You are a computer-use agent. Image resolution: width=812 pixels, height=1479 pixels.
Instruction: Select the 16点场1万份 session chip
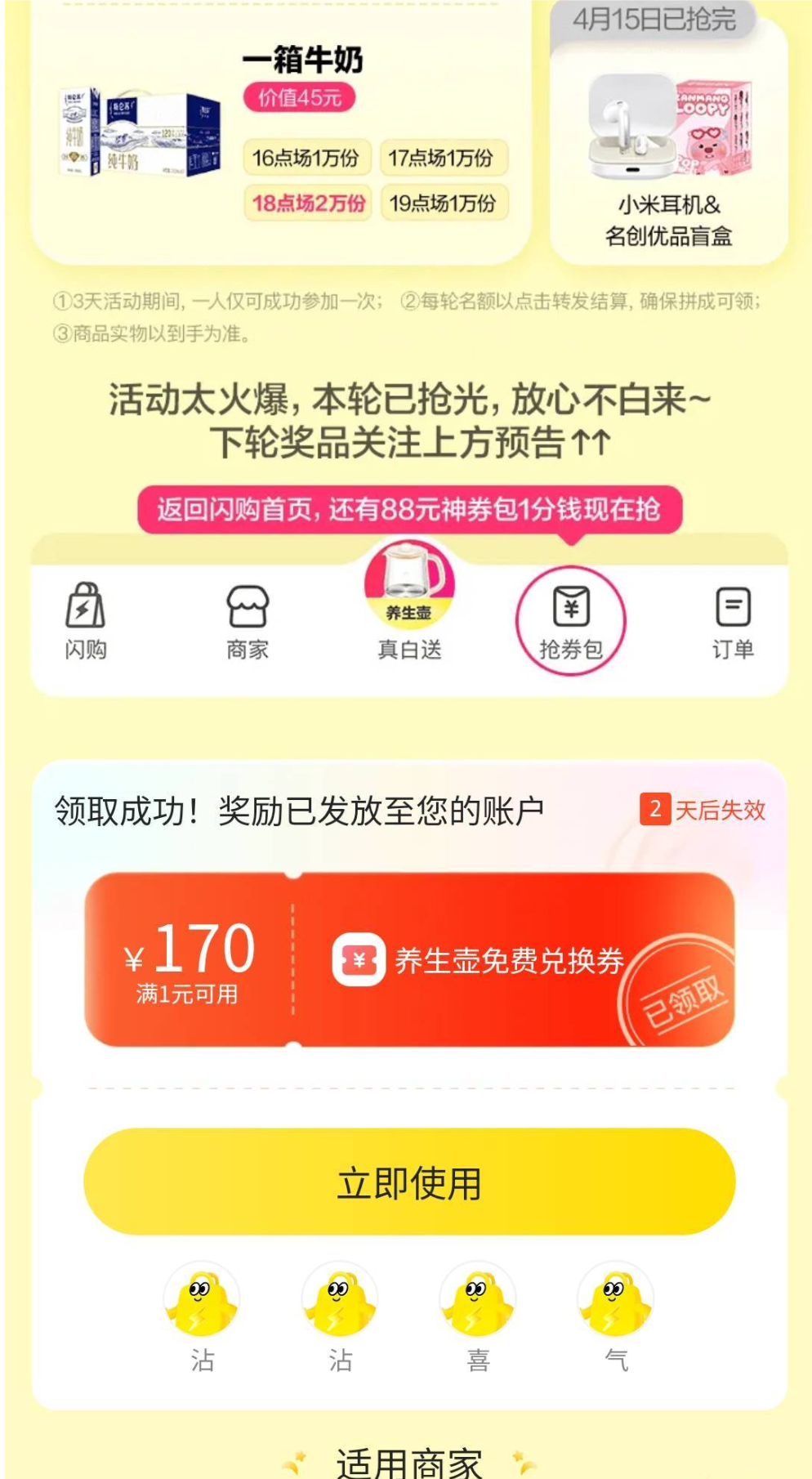click(306, 158)
